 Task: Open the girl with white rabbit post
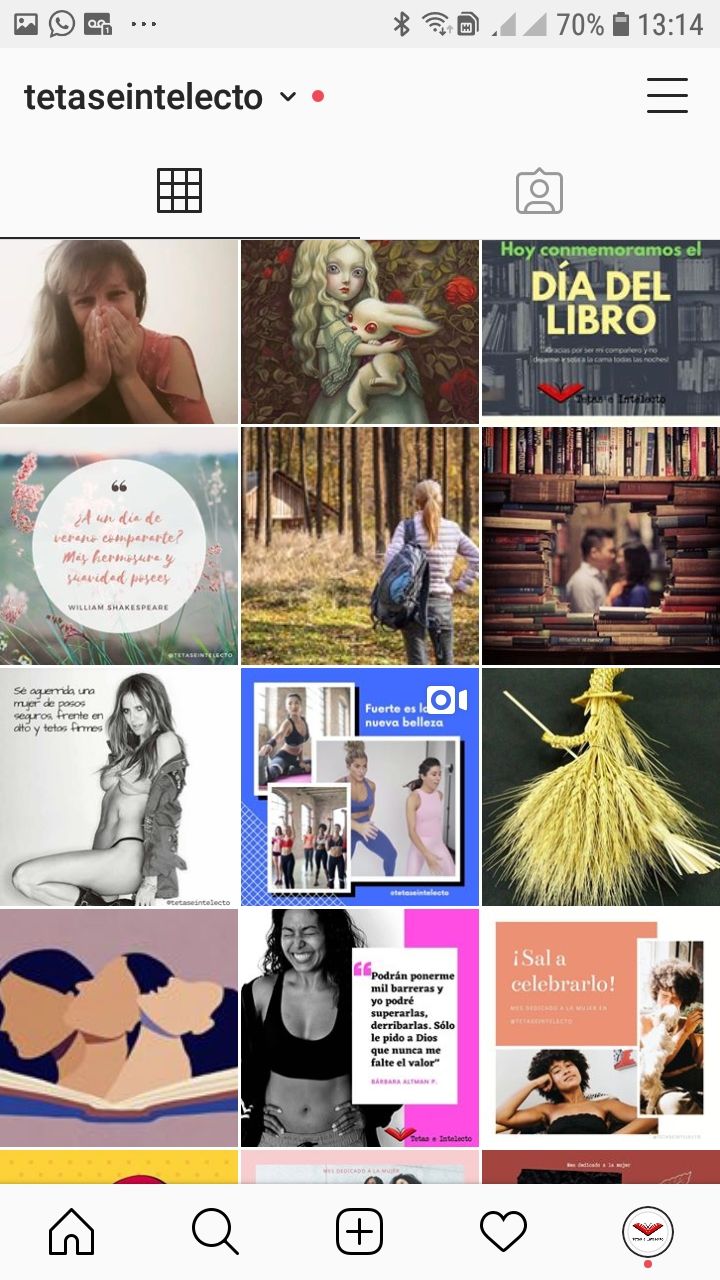[360, 331]
